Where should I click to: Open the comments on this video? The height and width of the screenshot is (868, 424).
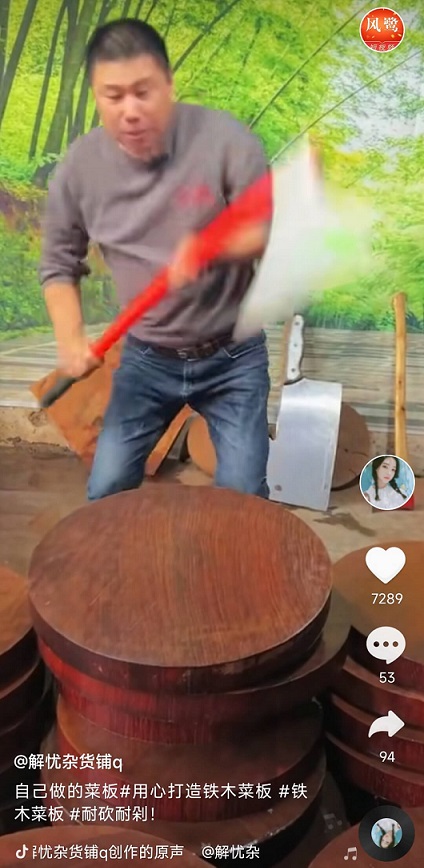pos(386,645)
